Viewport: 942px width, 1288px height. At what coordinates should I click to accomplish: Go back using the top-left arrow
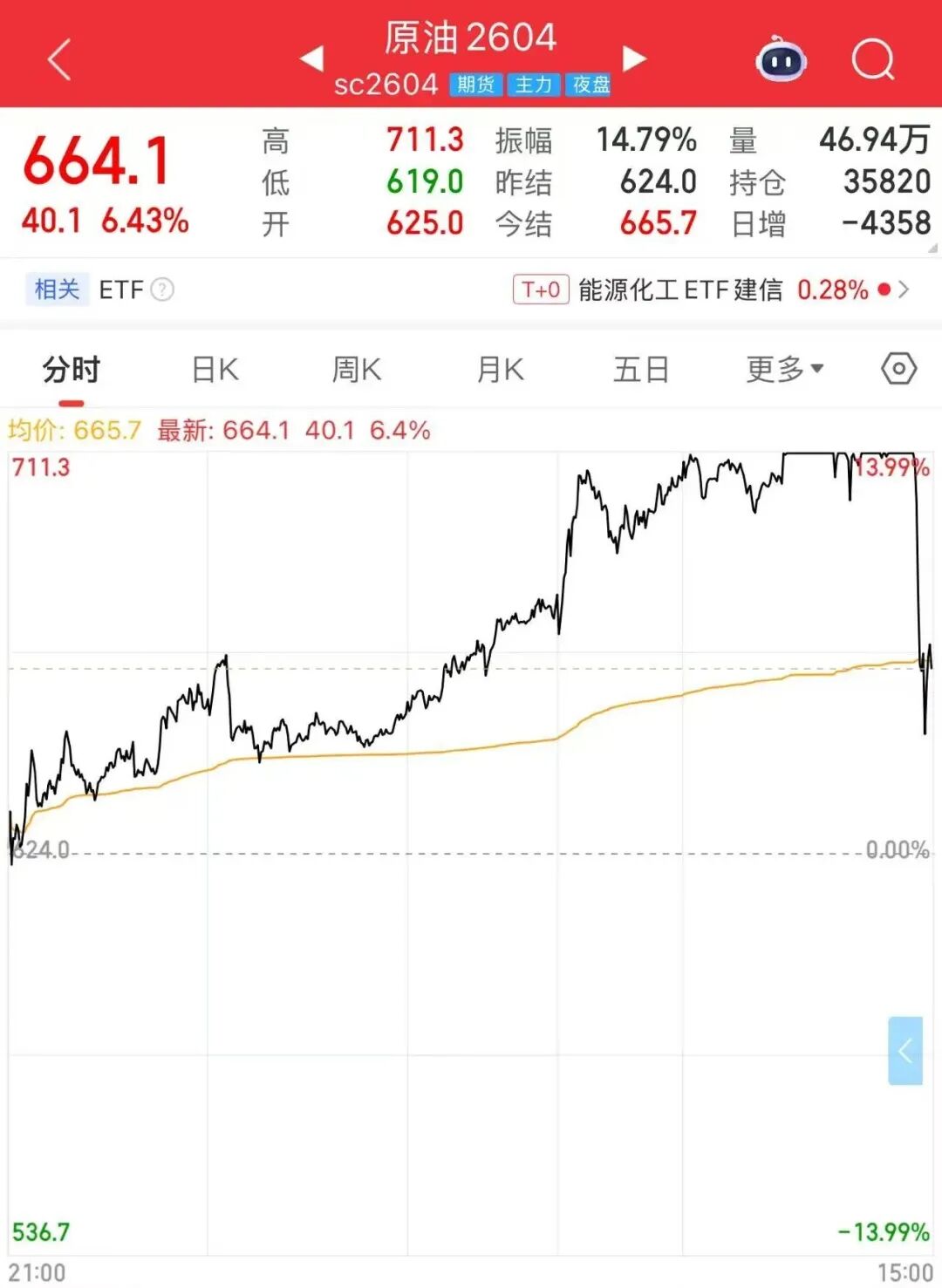click(59, 59)
